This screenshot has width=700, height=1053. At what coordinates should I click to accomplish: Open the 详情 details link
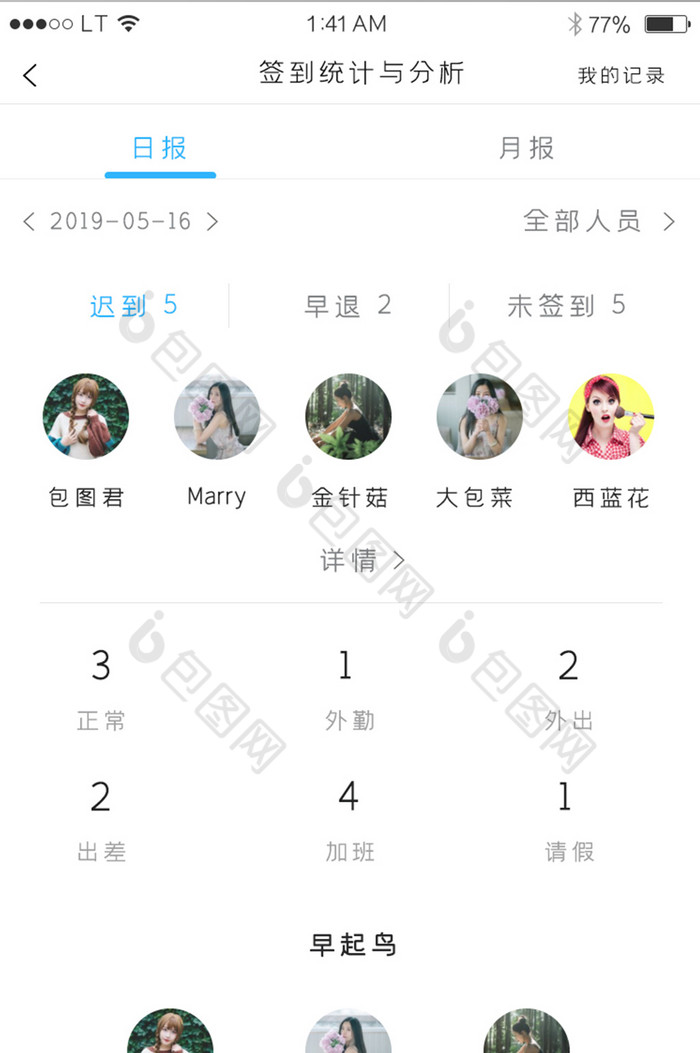[361, 561]
